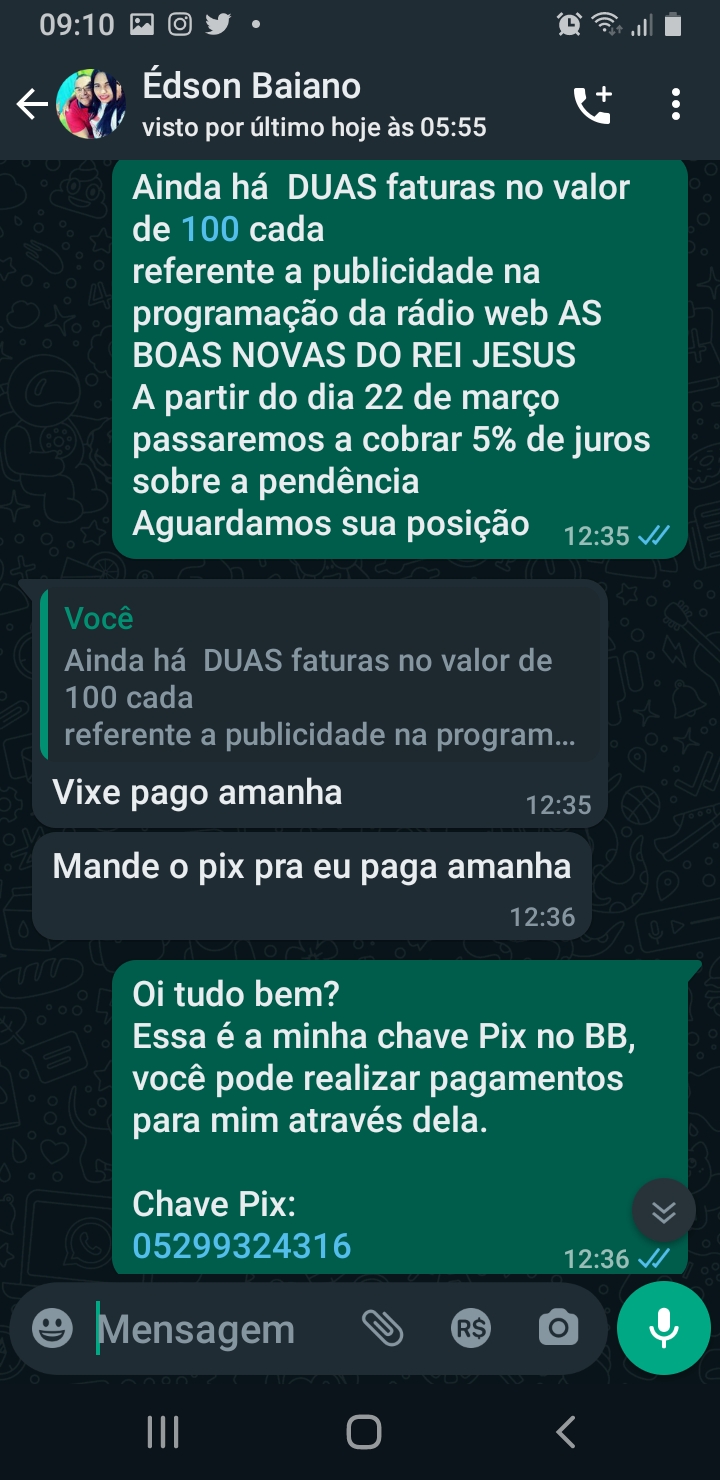Open the recent apps view
The height and width of the screenshot is (1480, 720).
(x=162, y=1432)
